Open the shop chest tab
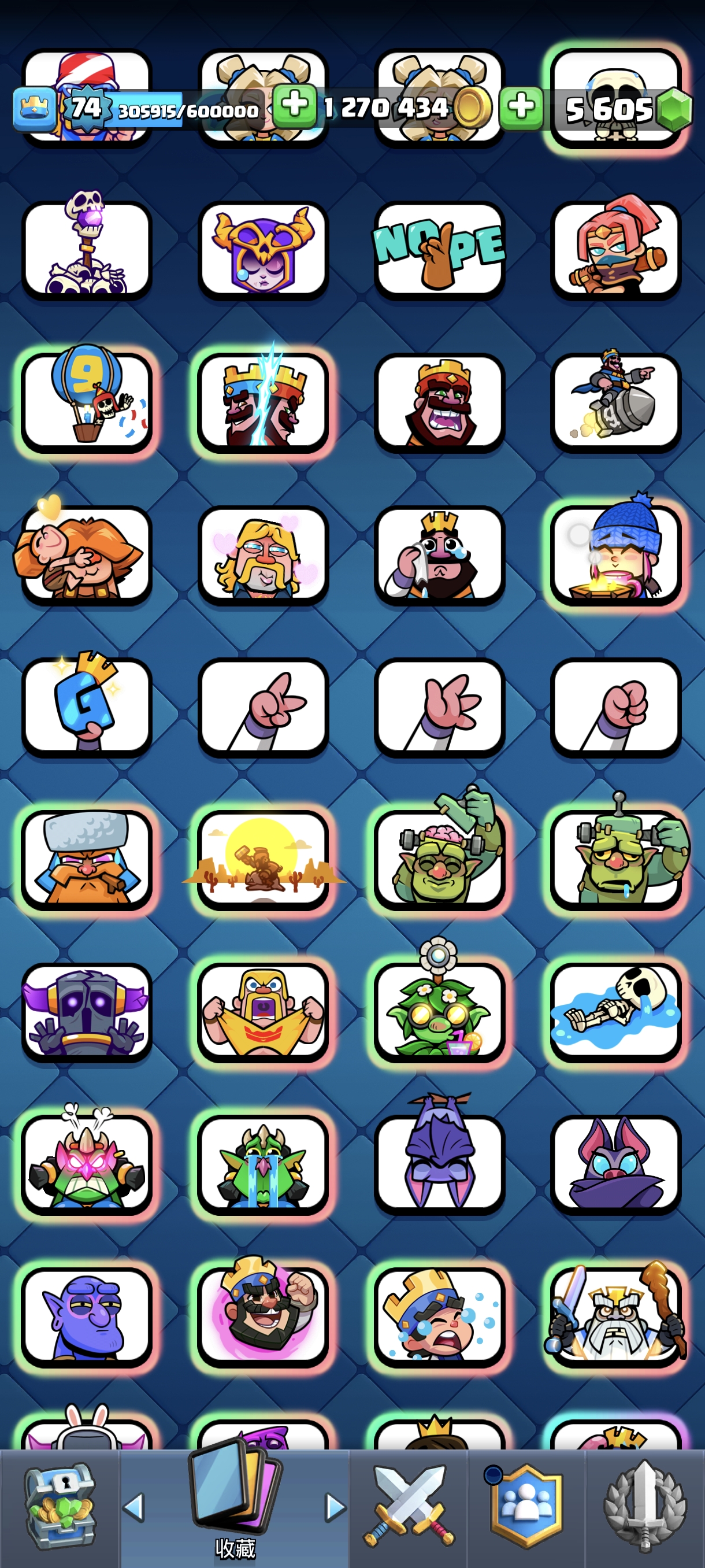 59,1507
